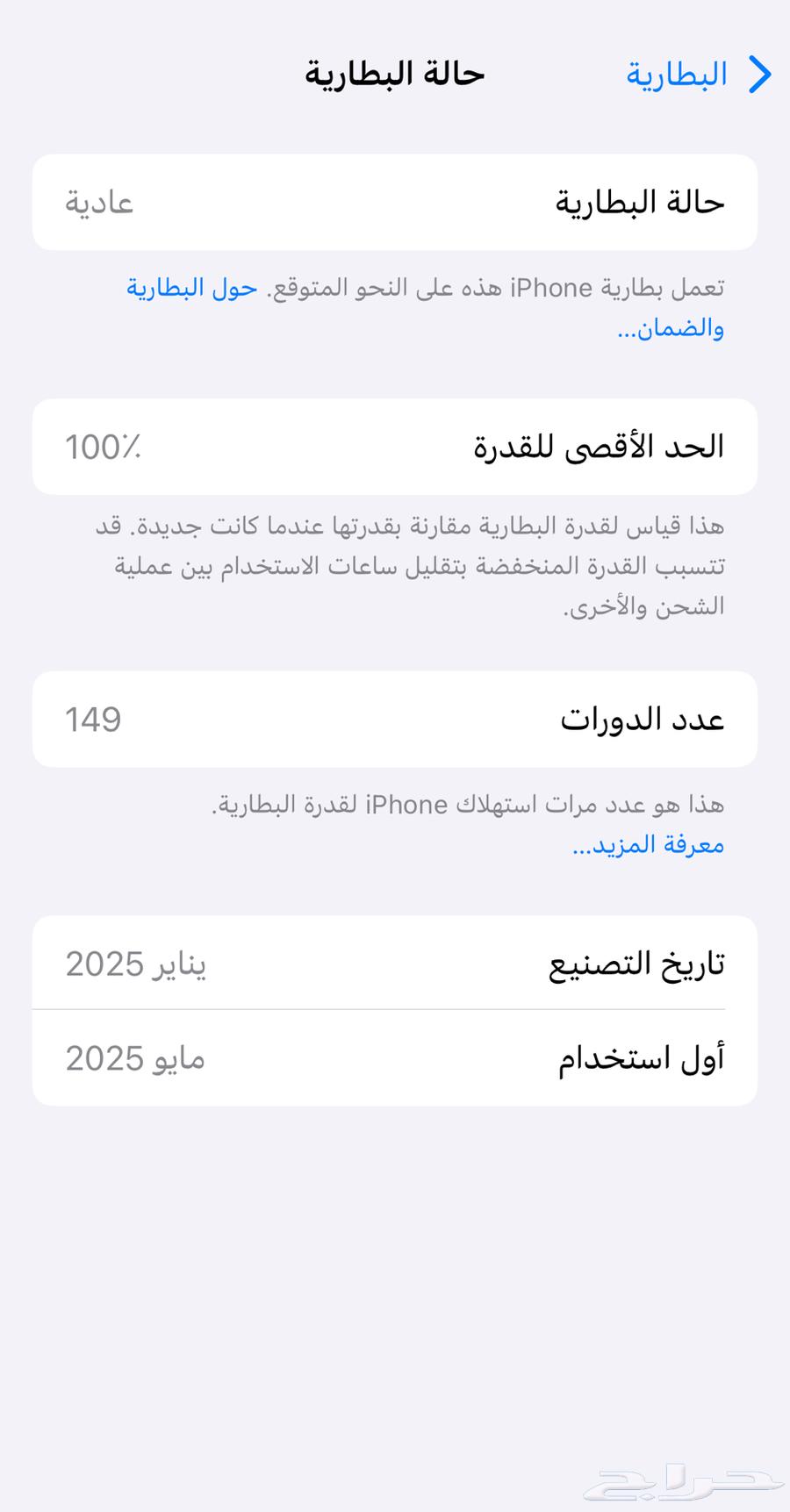Tap the عدد الدورات cycle count row

[x=395, y=719]
